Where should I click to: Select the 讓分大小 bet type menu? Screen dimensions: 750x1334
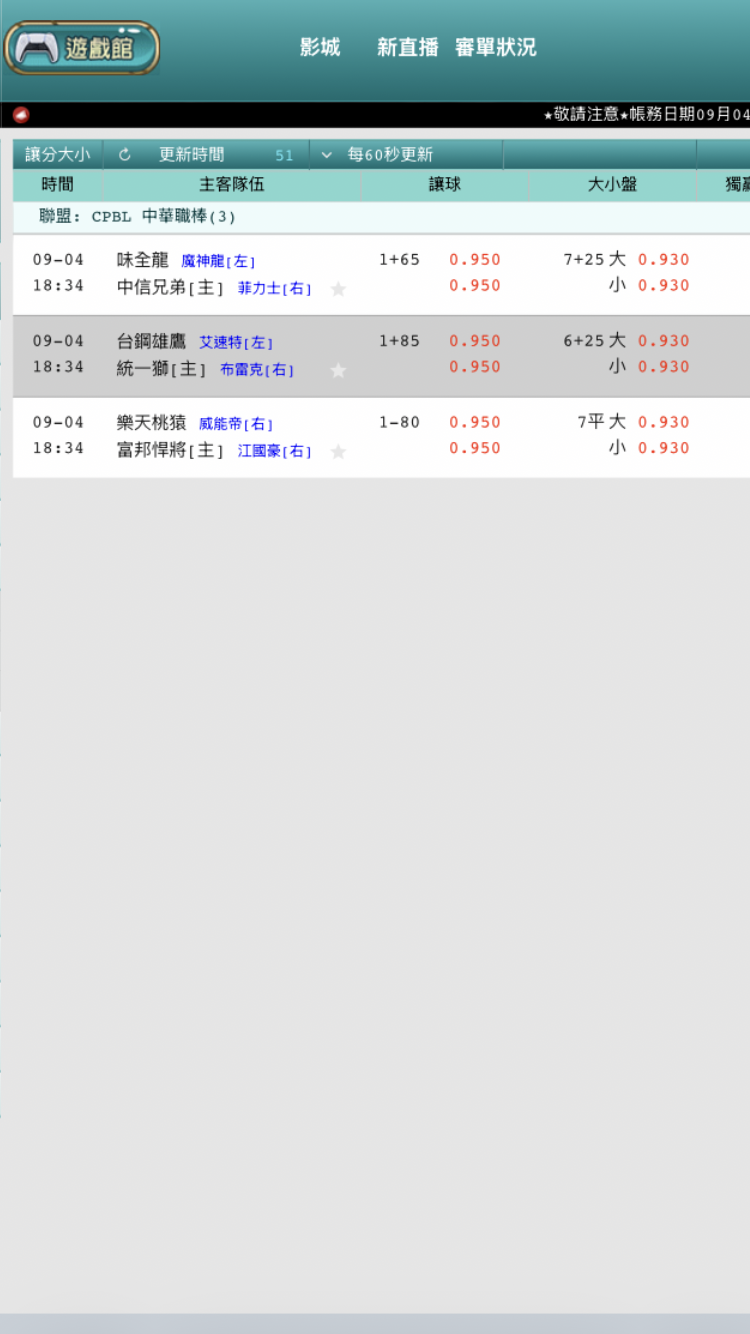click(x=57, y=155)
